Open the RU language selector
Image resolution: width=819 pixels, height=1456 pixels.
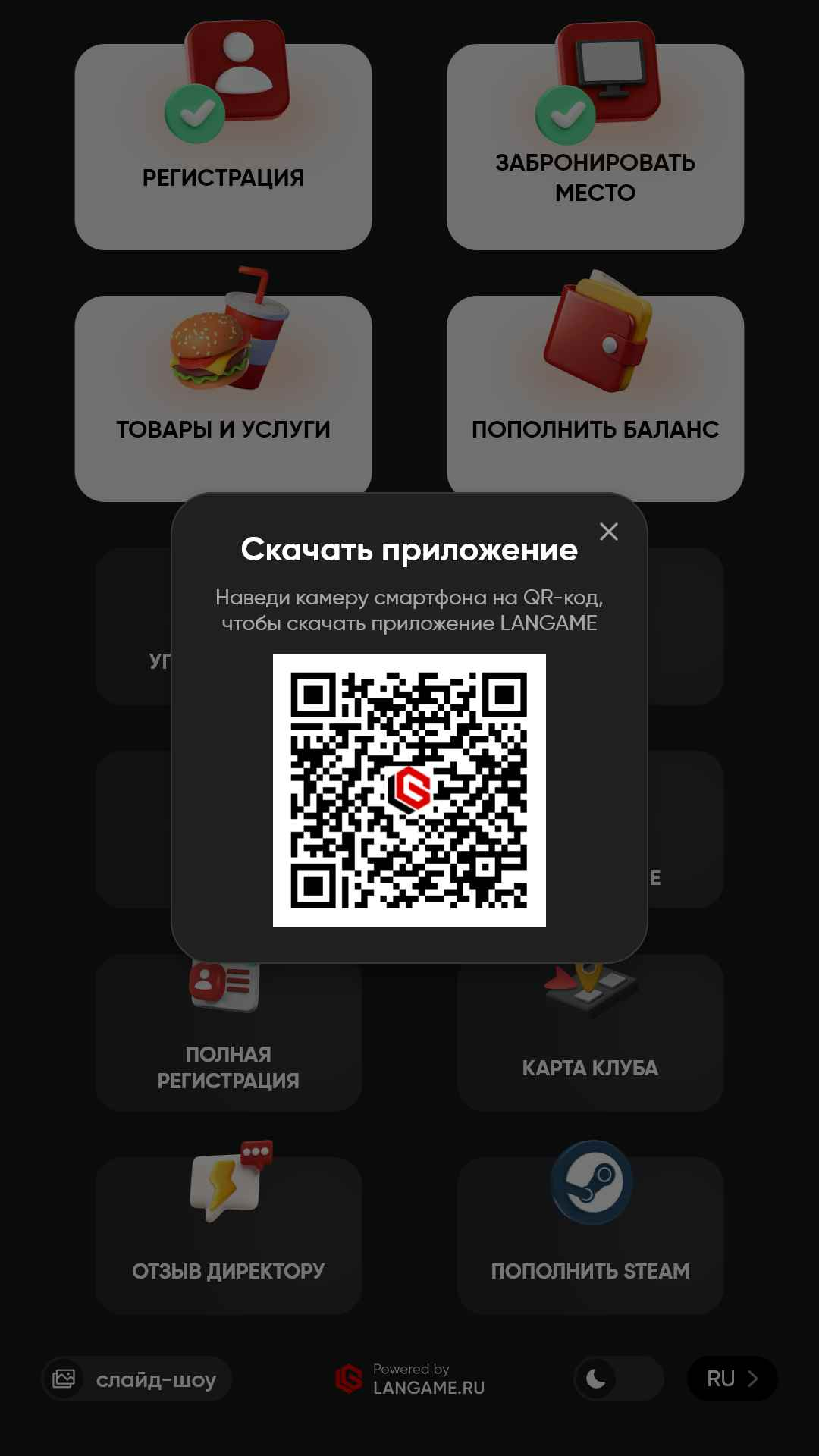730,1379
